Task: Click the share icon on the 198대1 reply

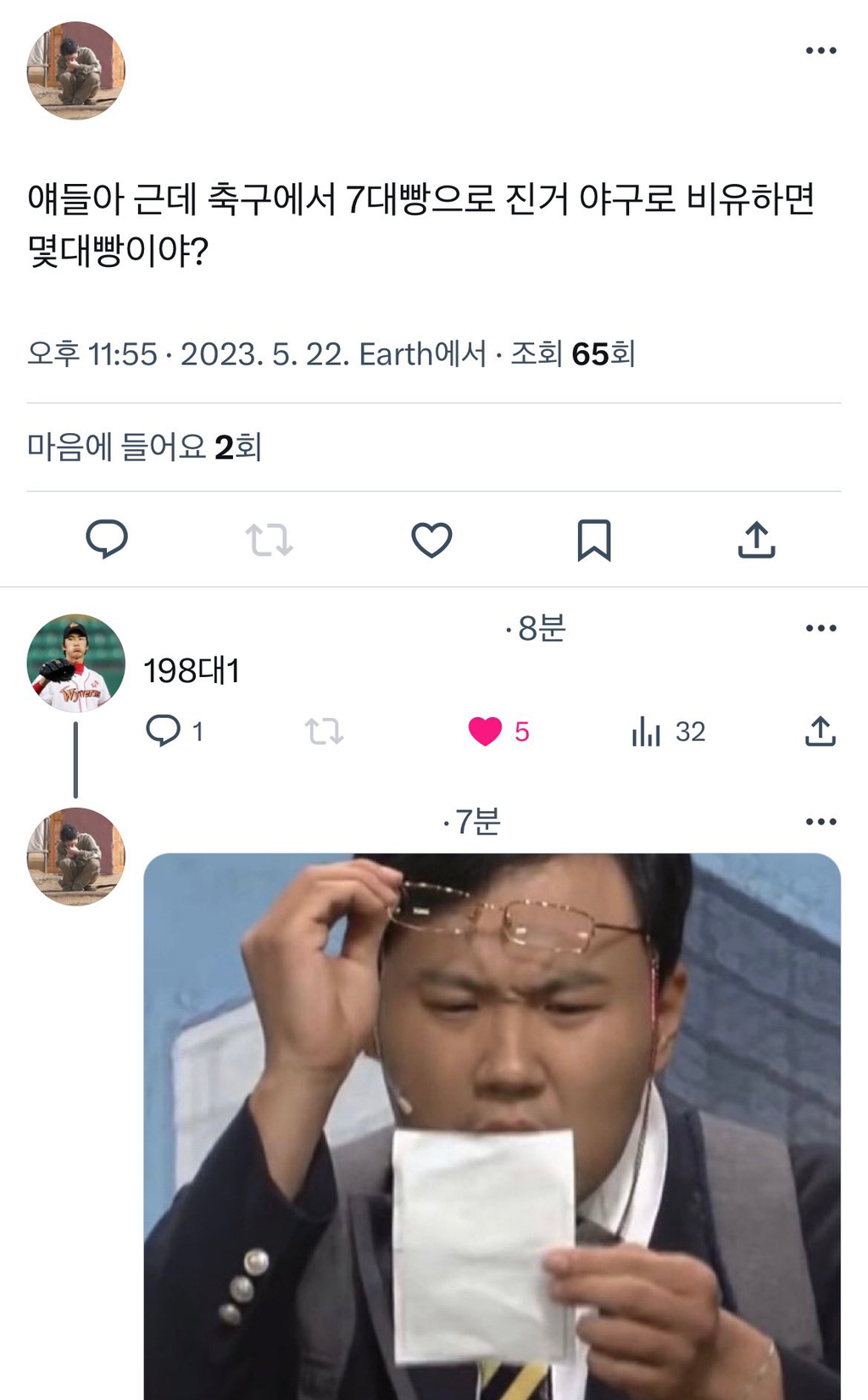Action: 821,732
